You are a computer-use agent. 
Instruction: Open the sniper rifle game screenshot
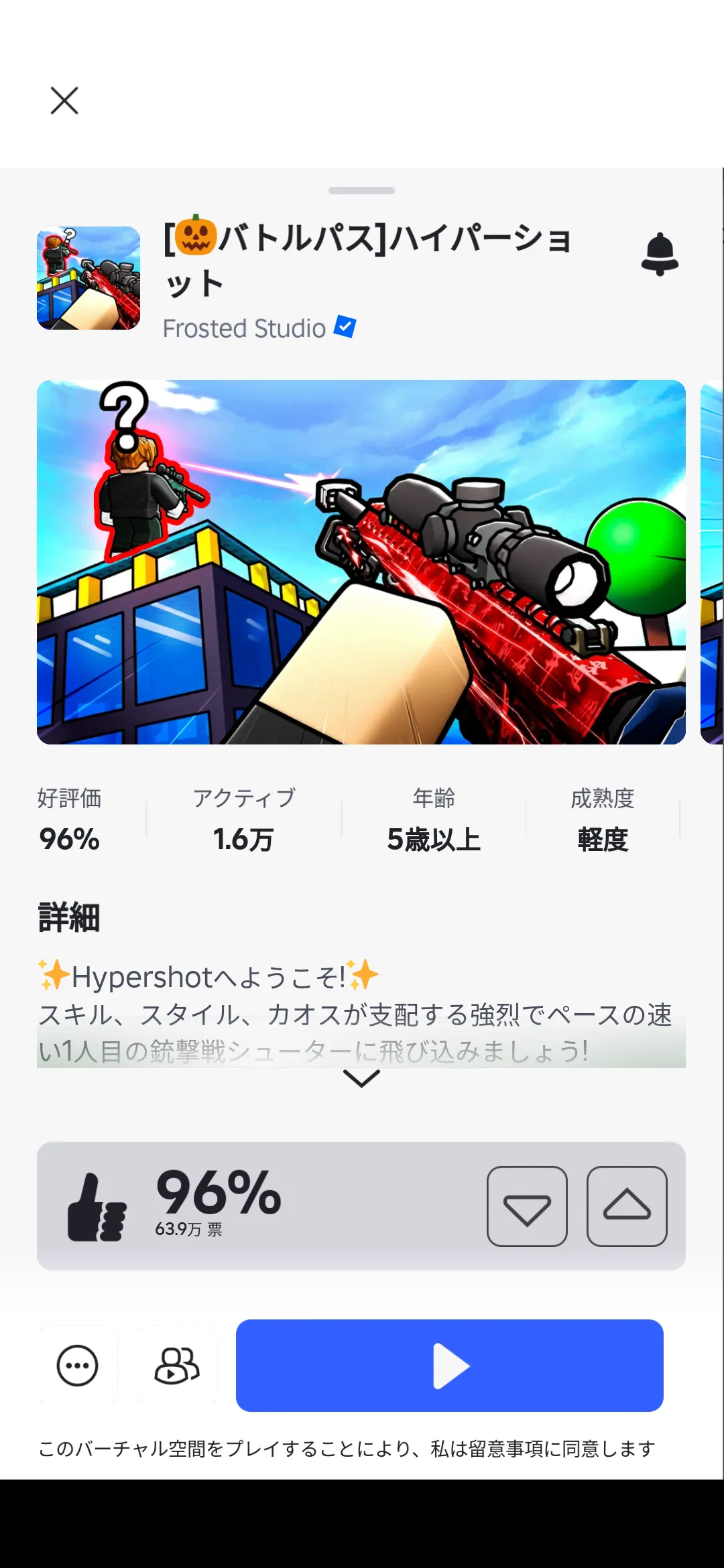coord(361,562)
